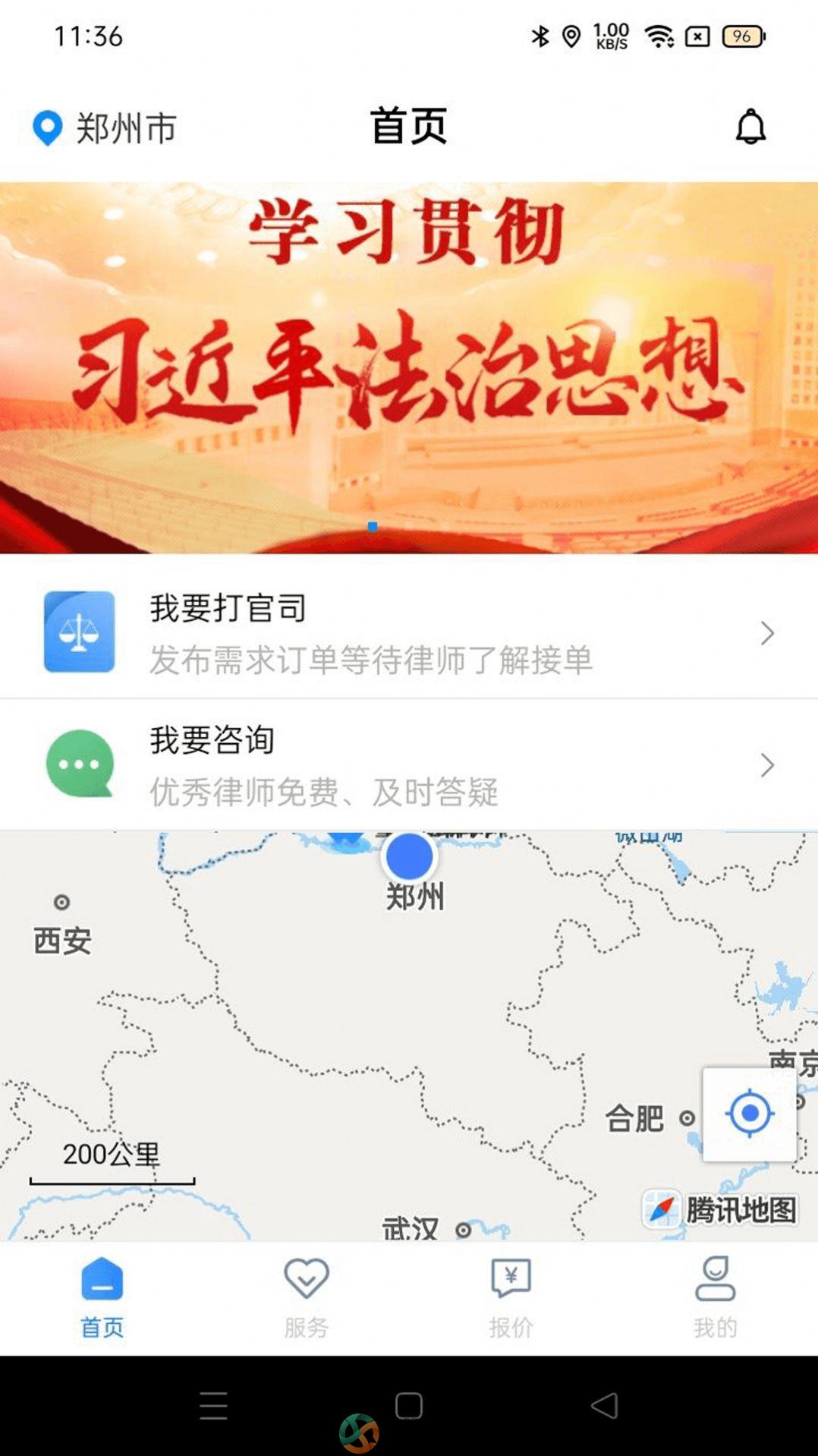Recenter map on my location
Screen dimensions: 818x1456
750,1114
